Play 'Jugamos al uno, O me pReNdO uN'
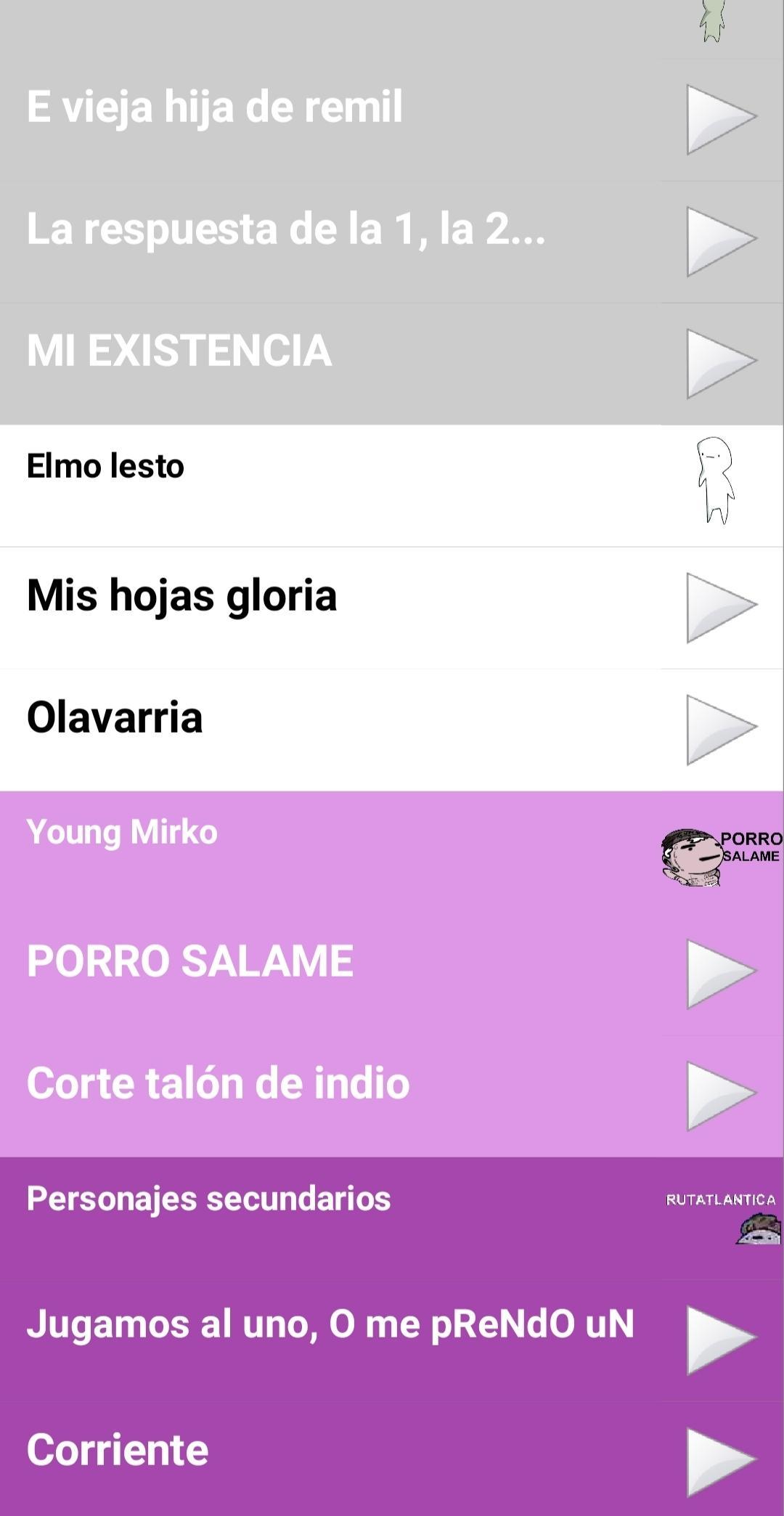The width and height of the screenshot is (784, 1516). click(721, 1340)
